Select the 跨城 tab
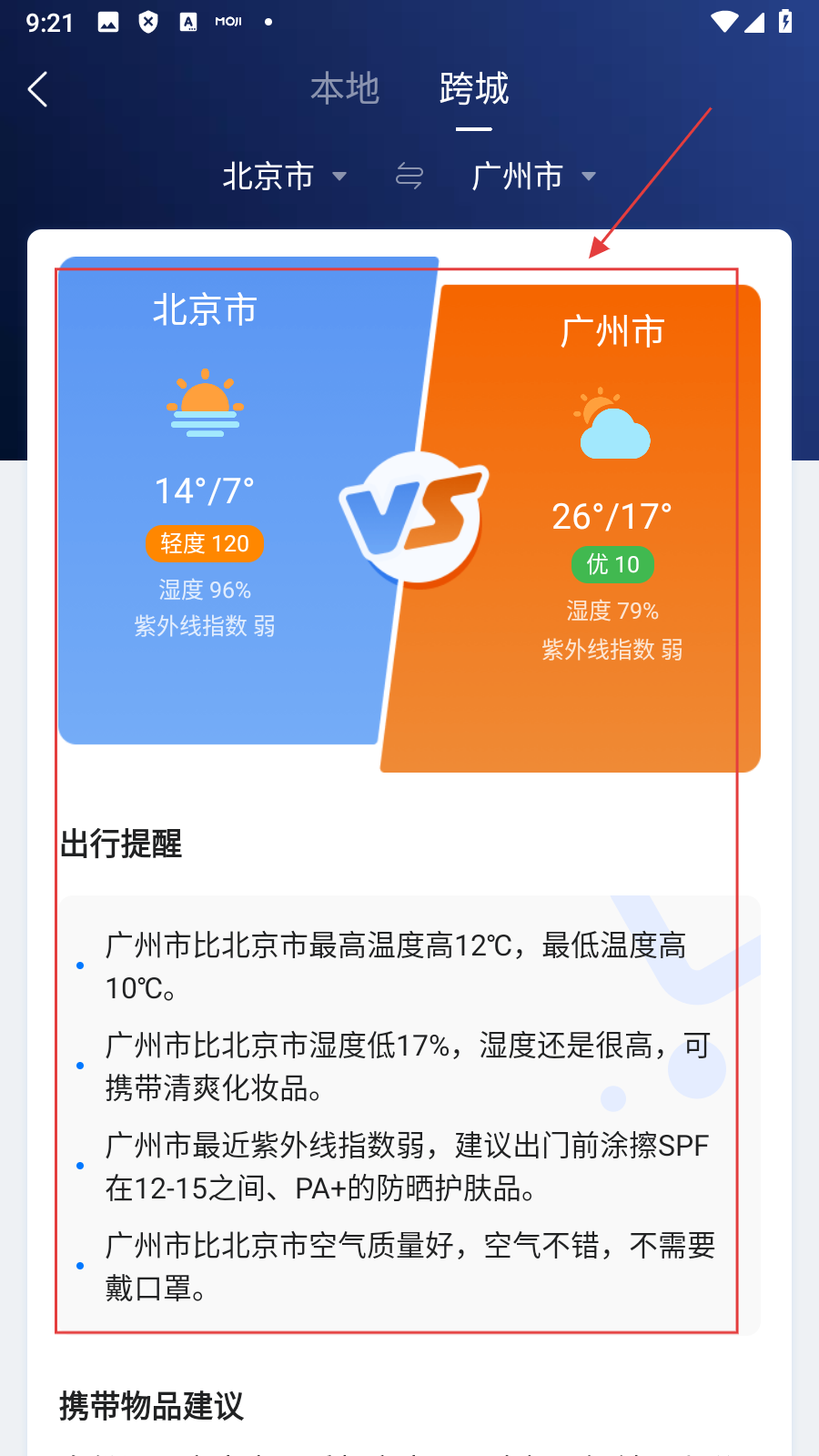 473,89
